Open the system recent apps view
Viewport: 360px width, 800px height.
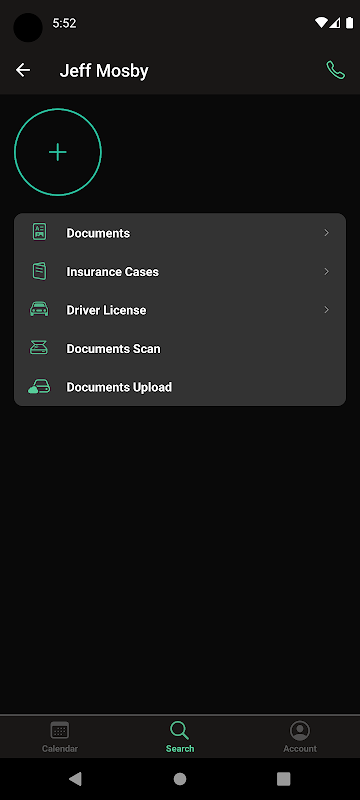284,779
